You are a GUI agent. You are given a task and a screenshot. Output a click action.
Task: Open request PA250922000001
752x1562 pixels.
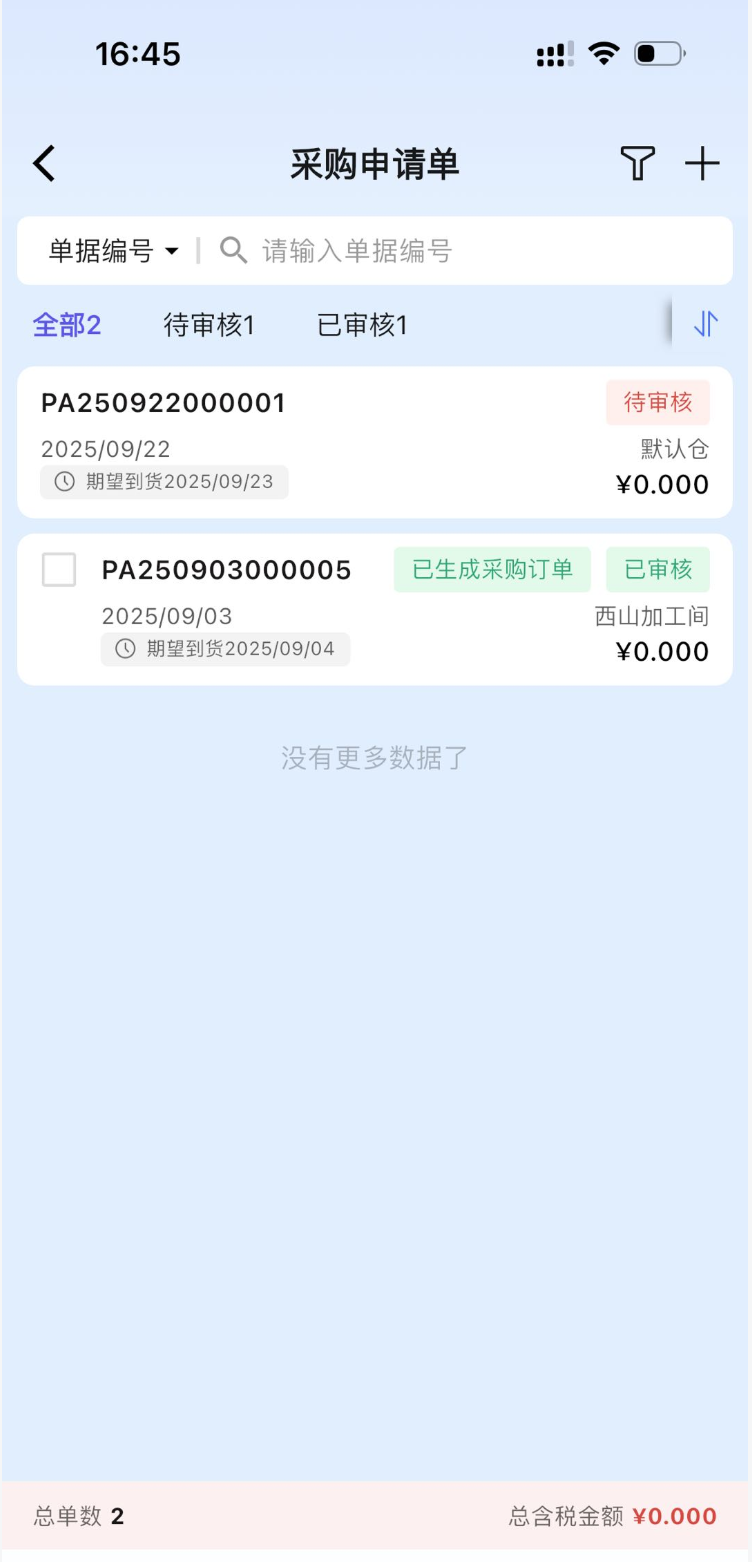coord(300,442)
